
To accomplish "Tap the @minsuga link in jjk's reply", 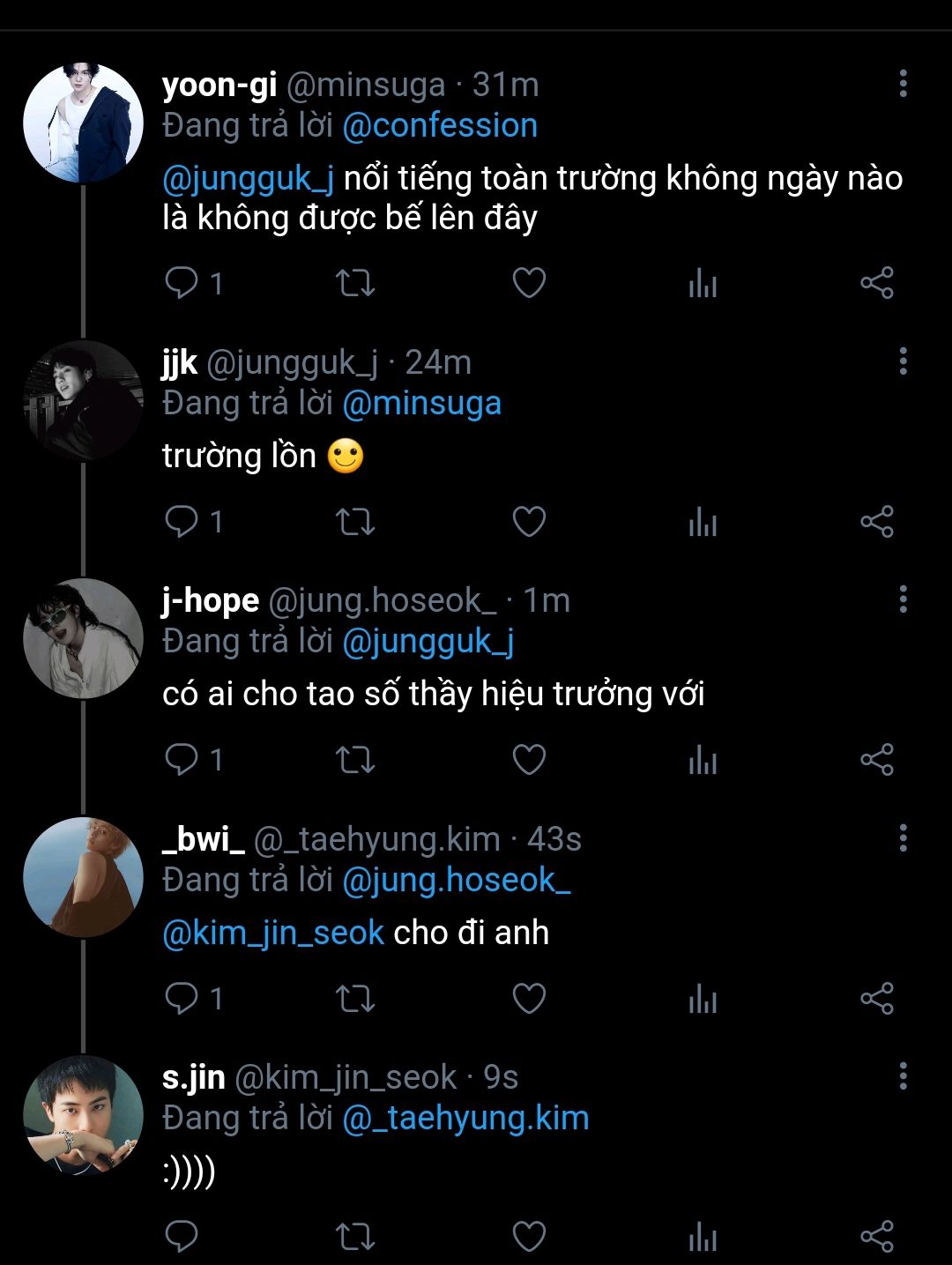I will click(421, 404).
